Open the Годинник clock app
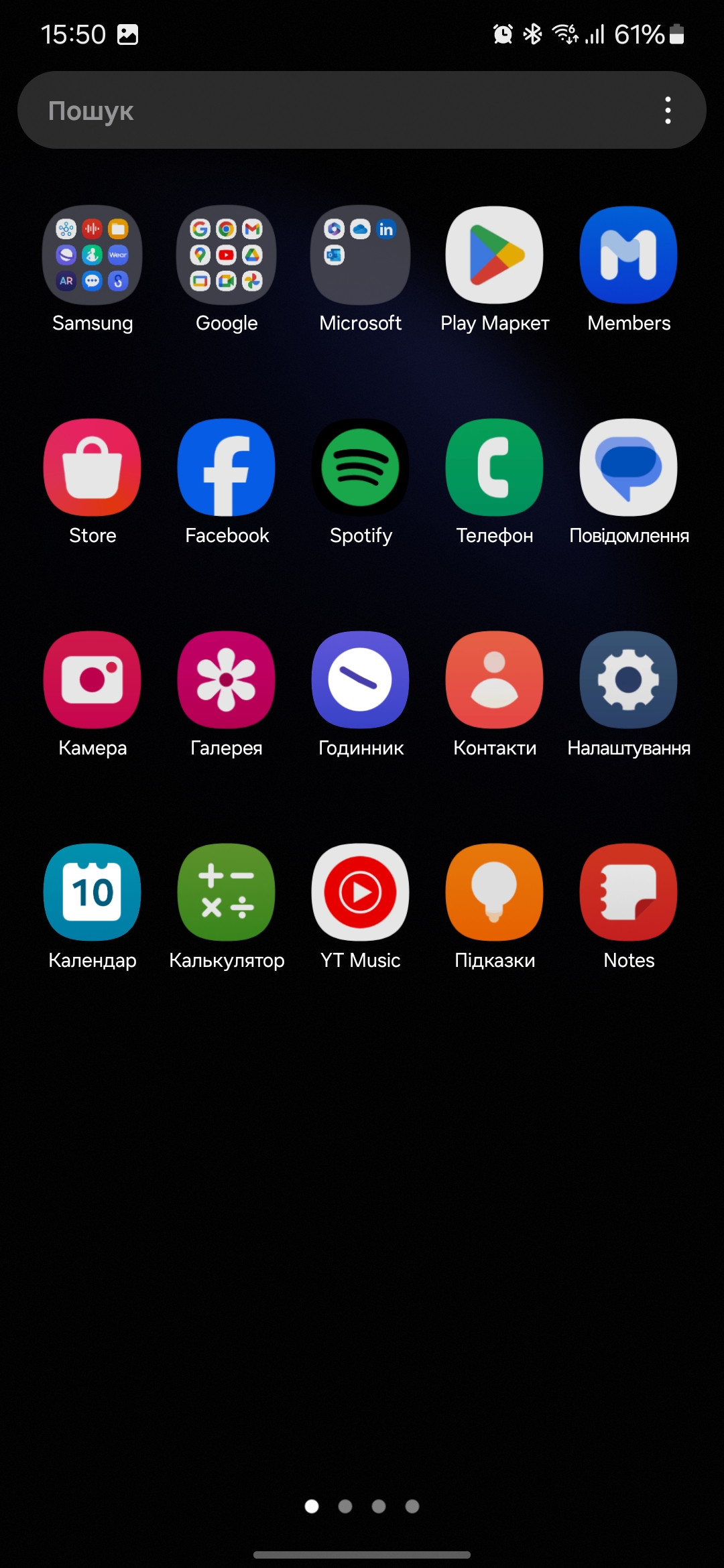Screen dimensions: 724x1568 (361, 680)
